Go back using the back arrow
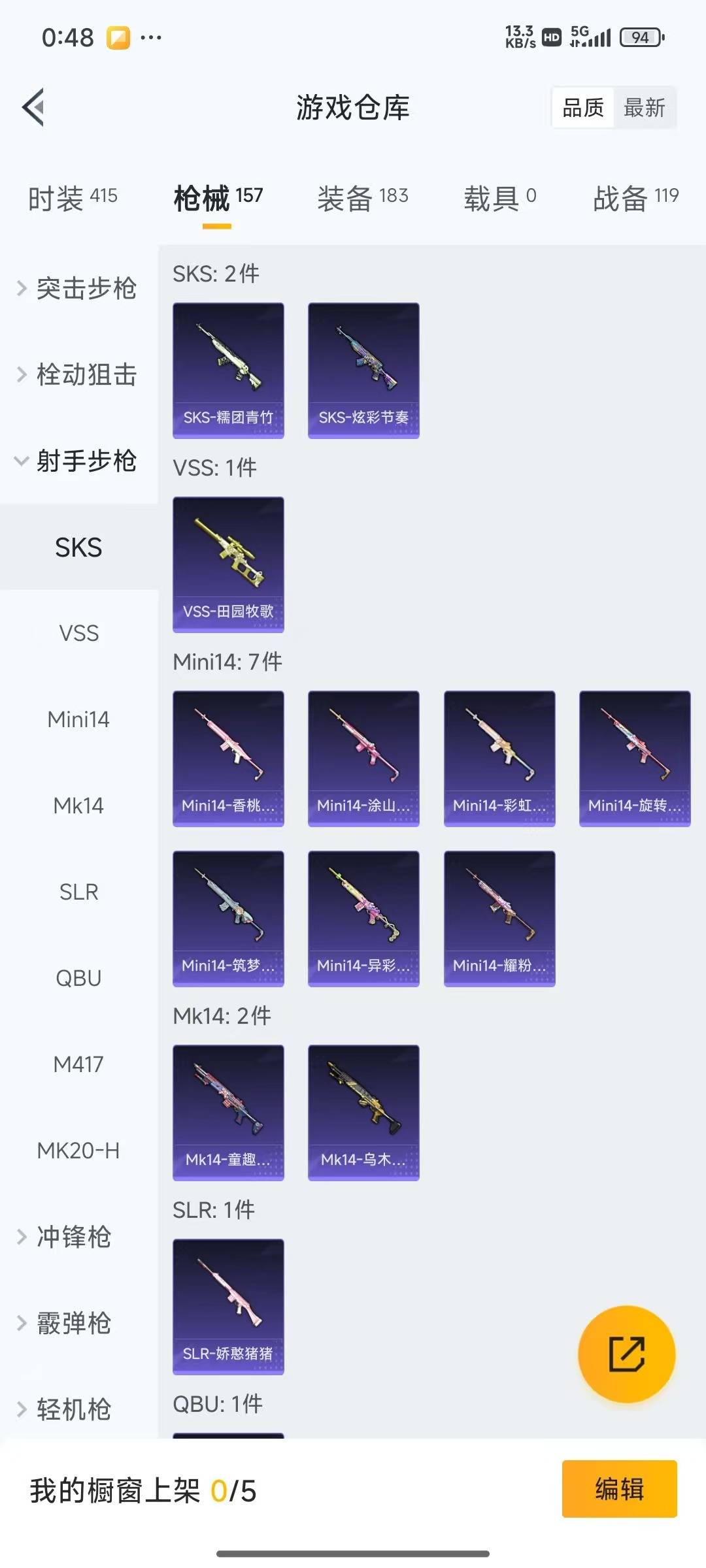 click(x=34, y=107)
